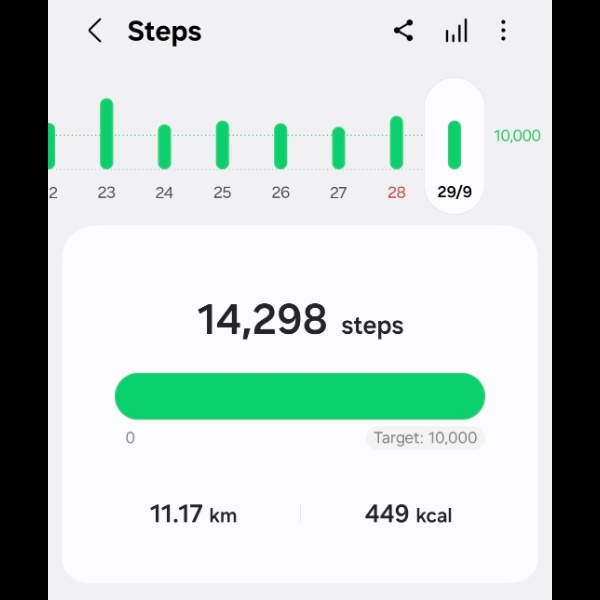Select the bar for day 28
This screenshot has width=600, height=600.
[x=396, y=142]
